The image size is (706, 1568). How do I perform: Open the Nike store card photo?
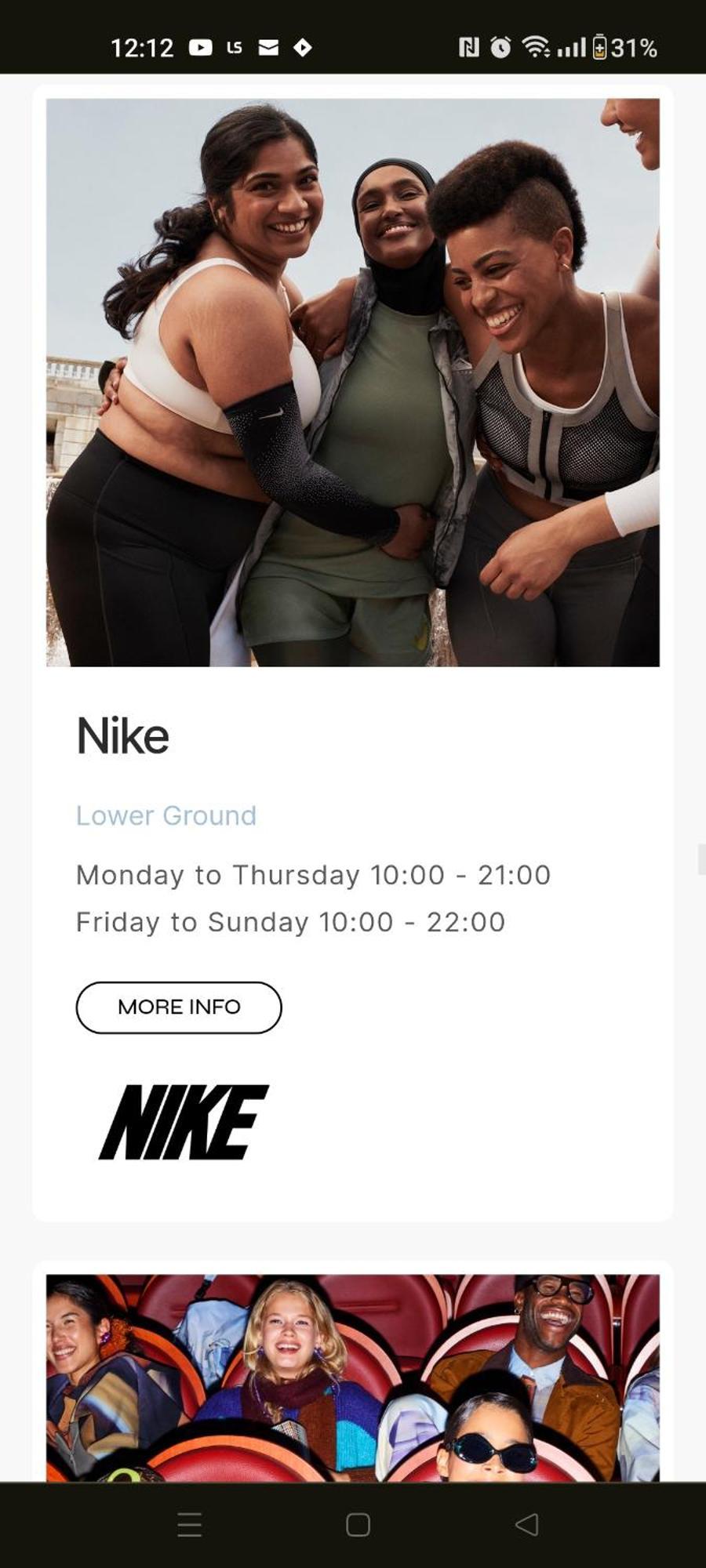[x=353, y=383]
